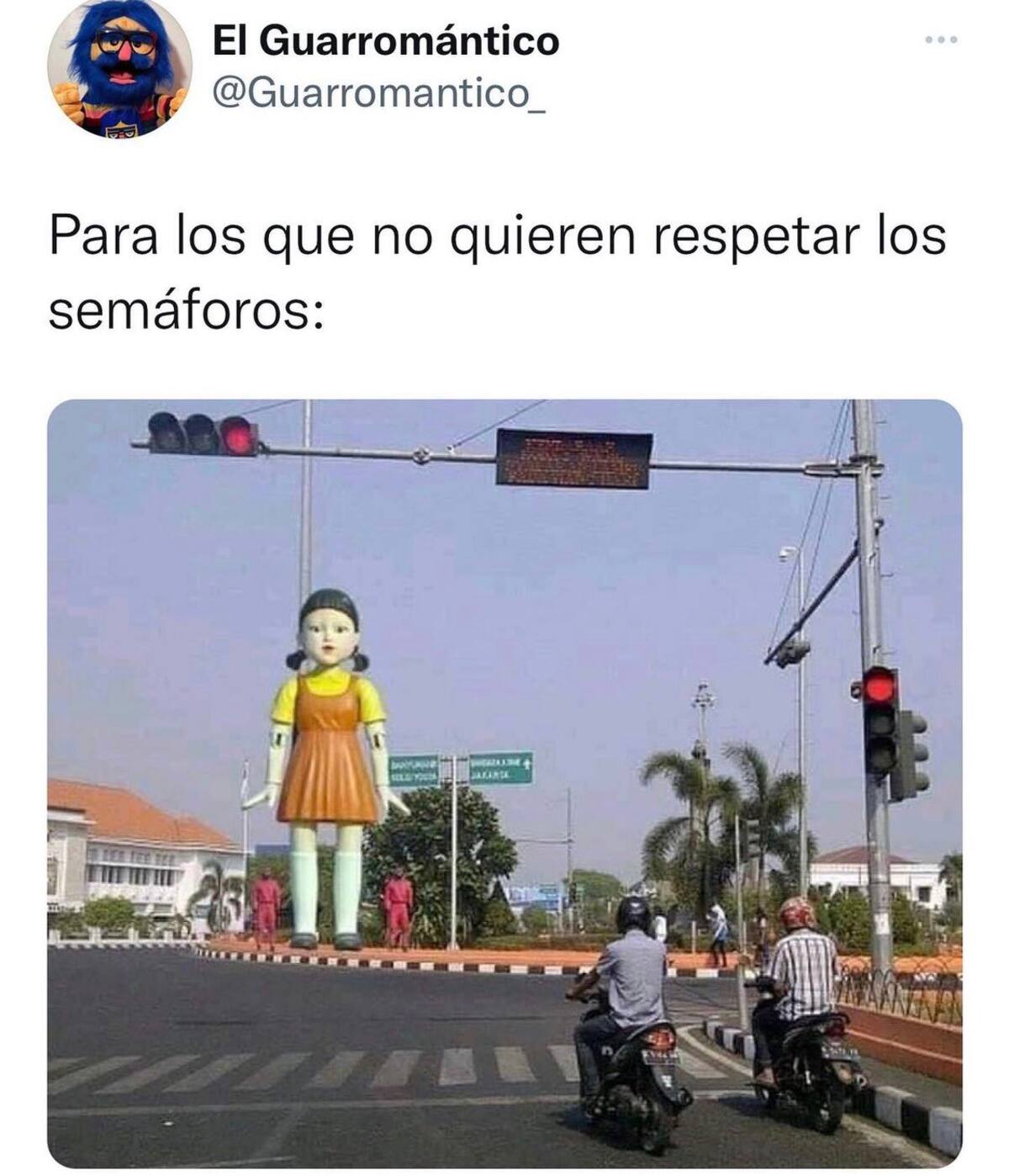1009x1176 pixels.
Task: Open the @Guarromantico_ profile from the name
Action: (385, 41)
